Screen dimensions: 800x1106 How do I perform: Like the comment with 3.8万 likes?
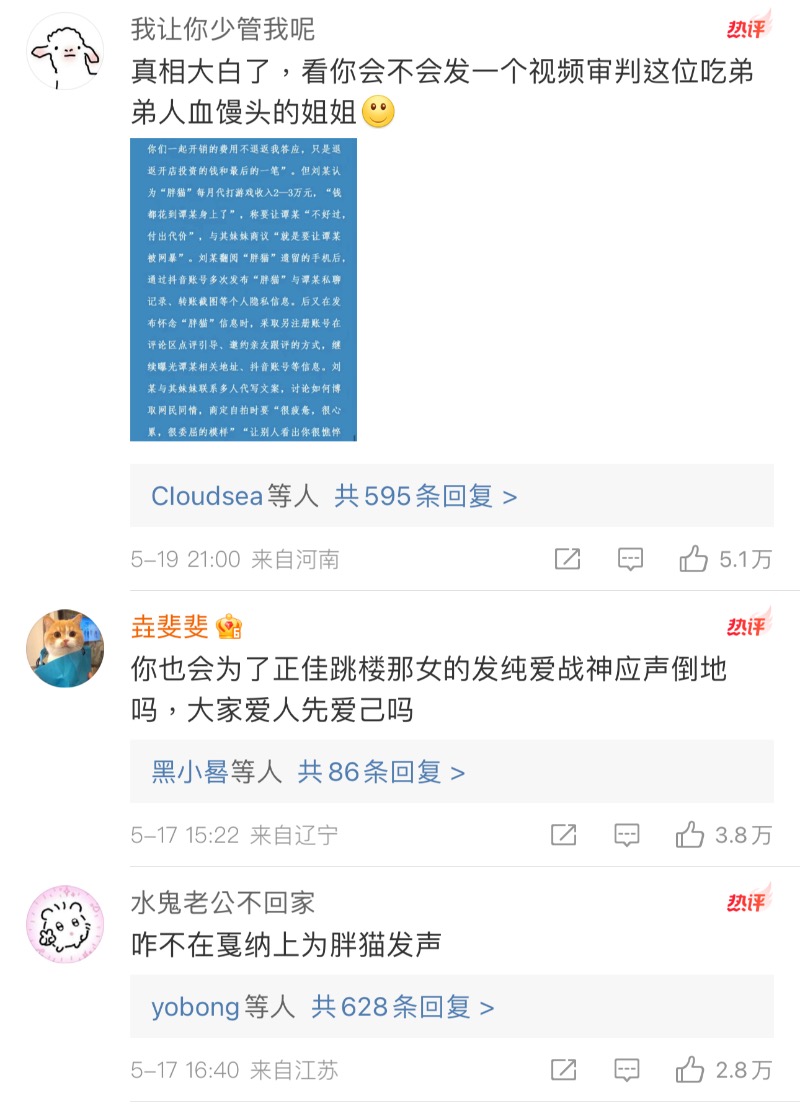pos(691,834)
